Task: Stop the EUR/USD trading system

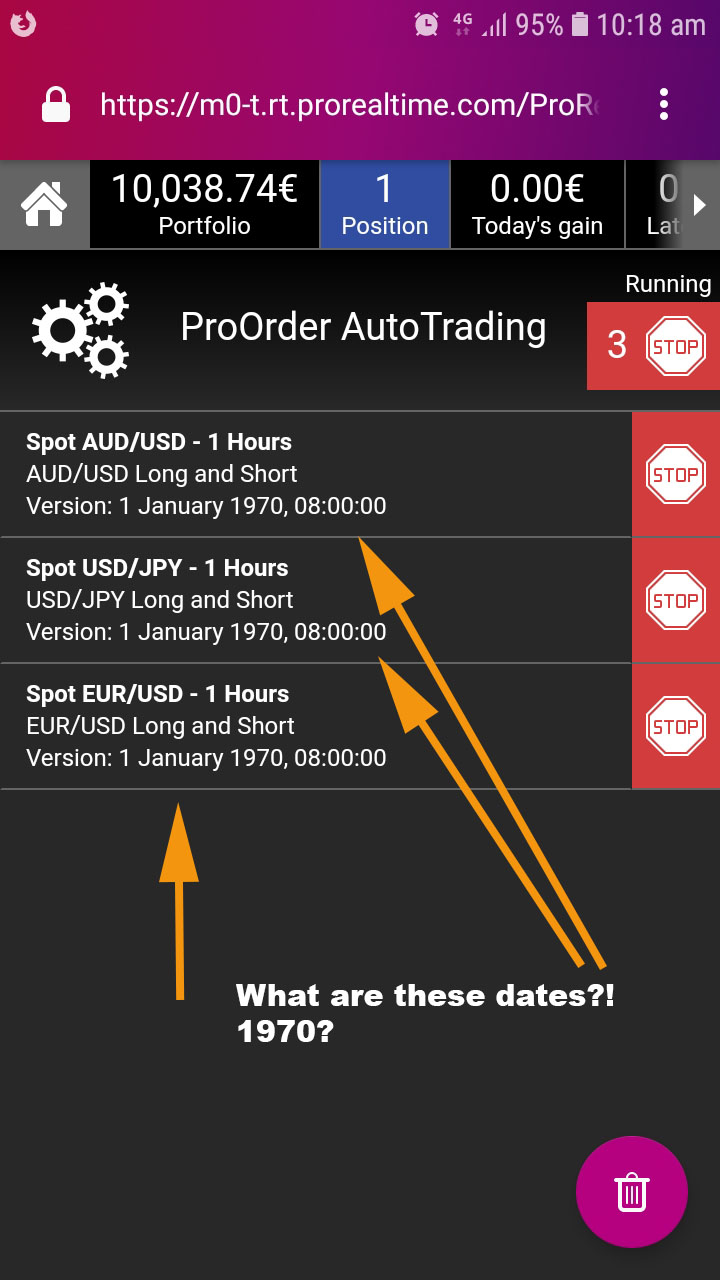Action: (675, 726)
